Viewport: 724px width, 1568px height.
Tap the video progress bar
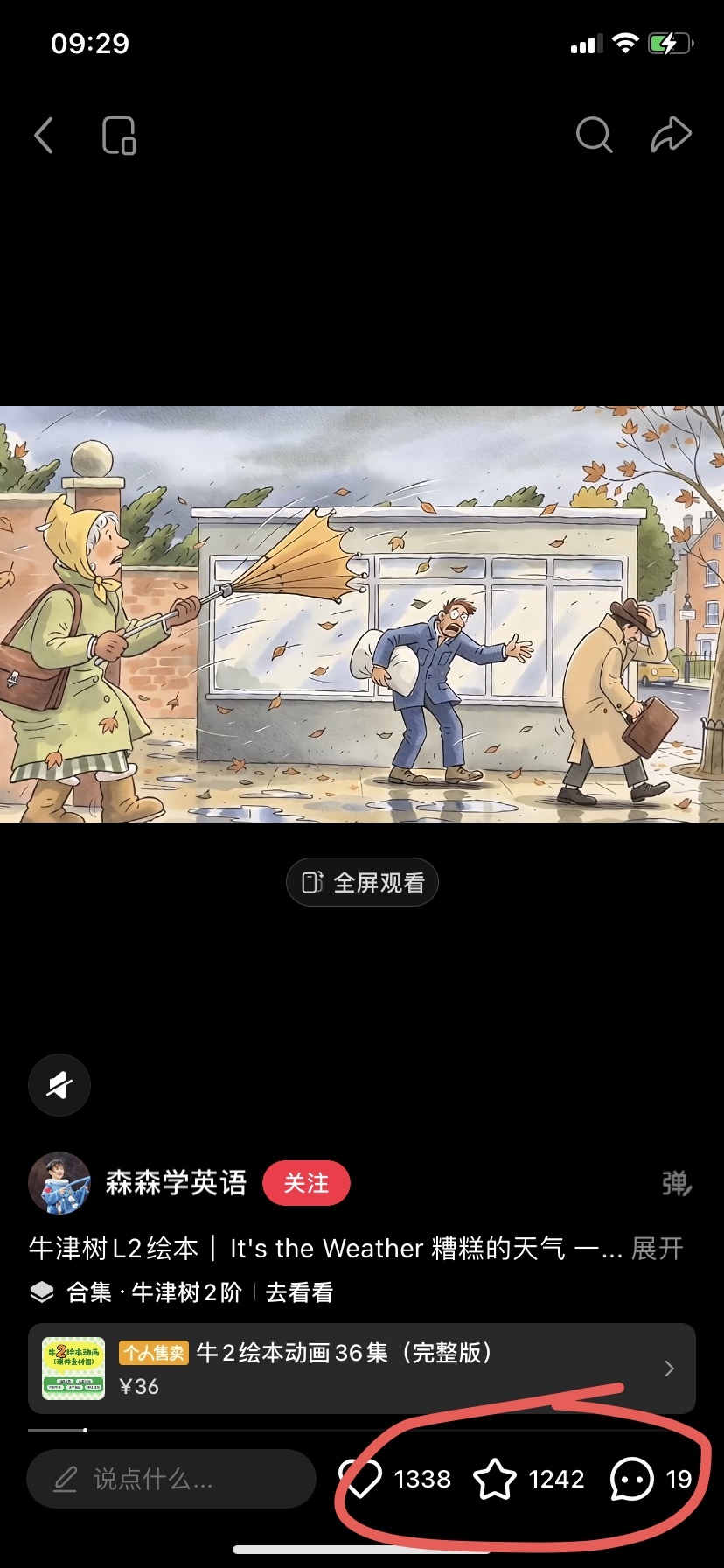[x=362, y=1430]
